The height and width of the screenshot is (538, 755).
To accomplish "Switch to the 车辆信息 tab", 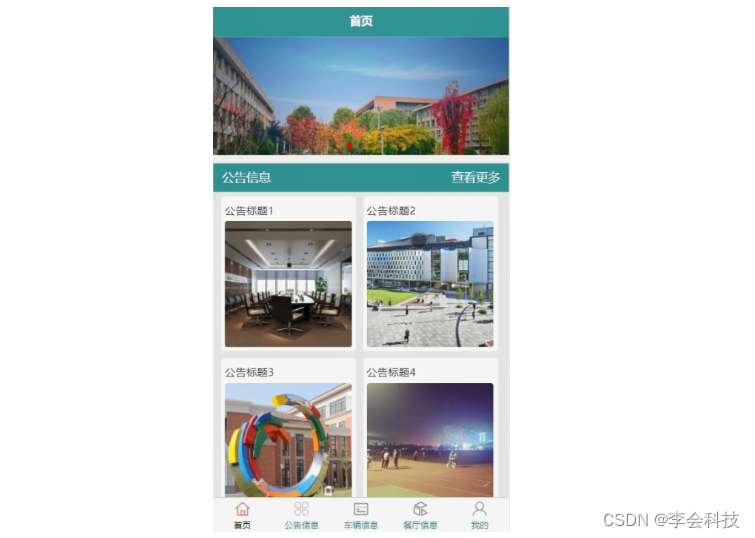I will pyautogui.click(x=361, y=514).
